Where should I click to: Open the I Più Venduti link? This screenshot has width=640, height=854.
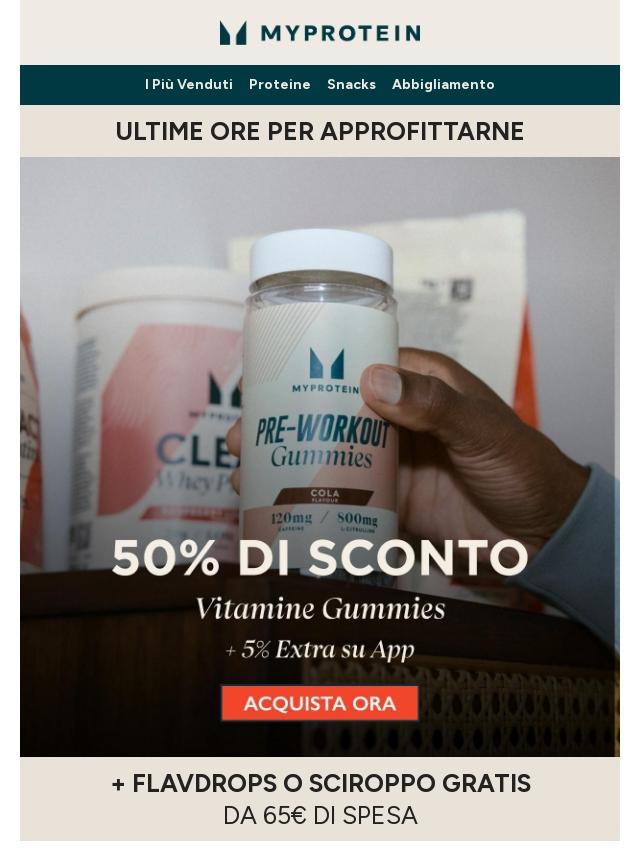point(188,85)
